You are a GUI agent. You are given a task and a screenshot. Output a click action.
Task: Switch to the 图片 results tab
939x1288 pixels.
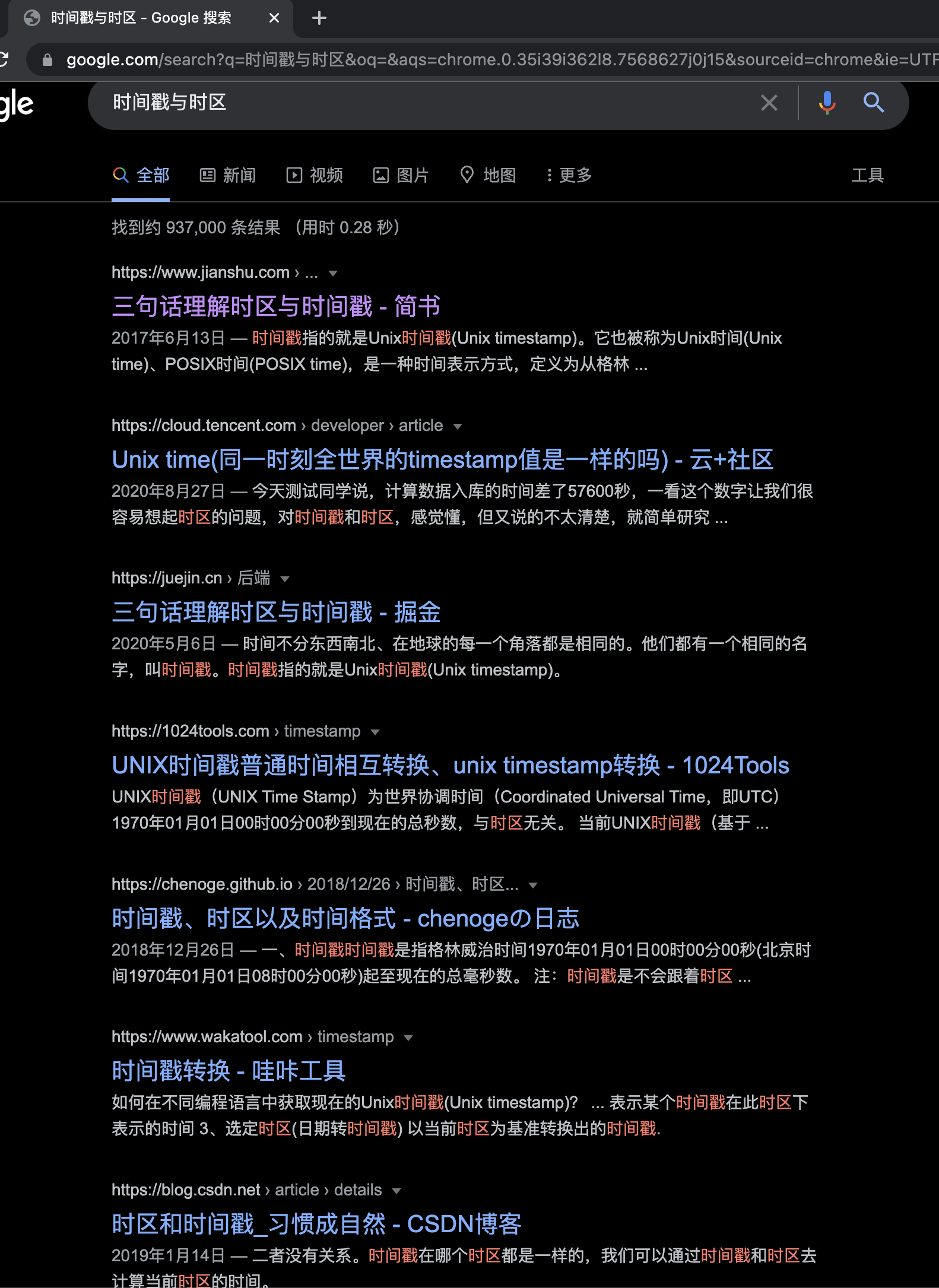[x=401, y=175]
